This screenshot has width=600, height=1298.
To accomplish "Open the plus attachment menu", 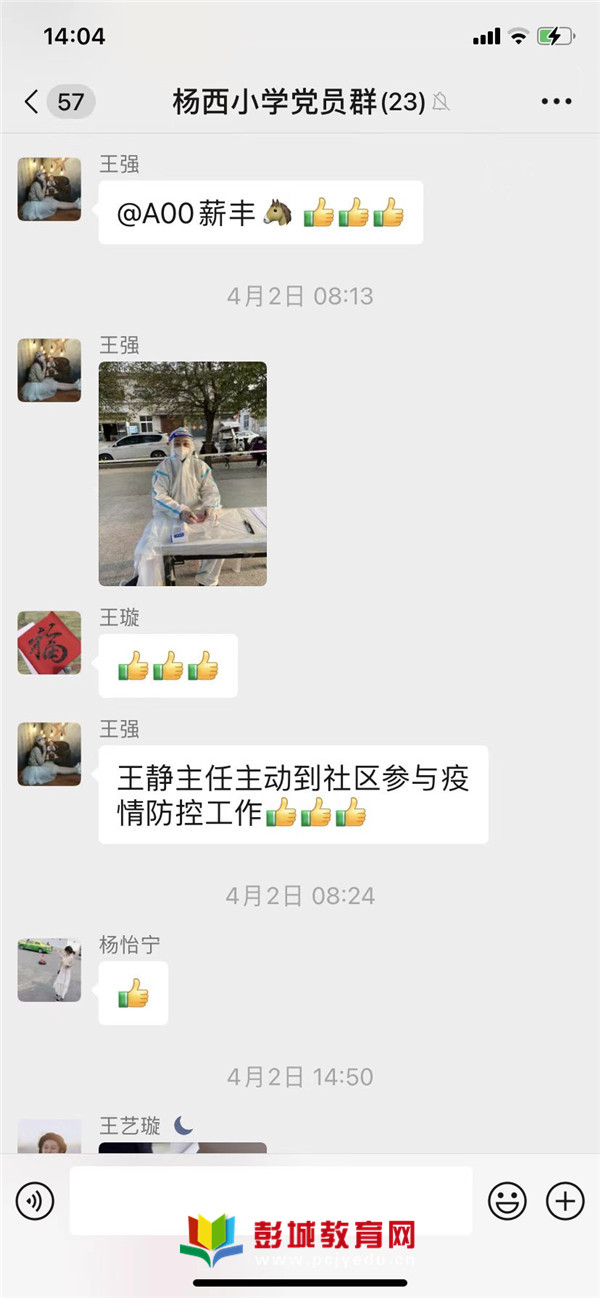I will [565, 1200].
